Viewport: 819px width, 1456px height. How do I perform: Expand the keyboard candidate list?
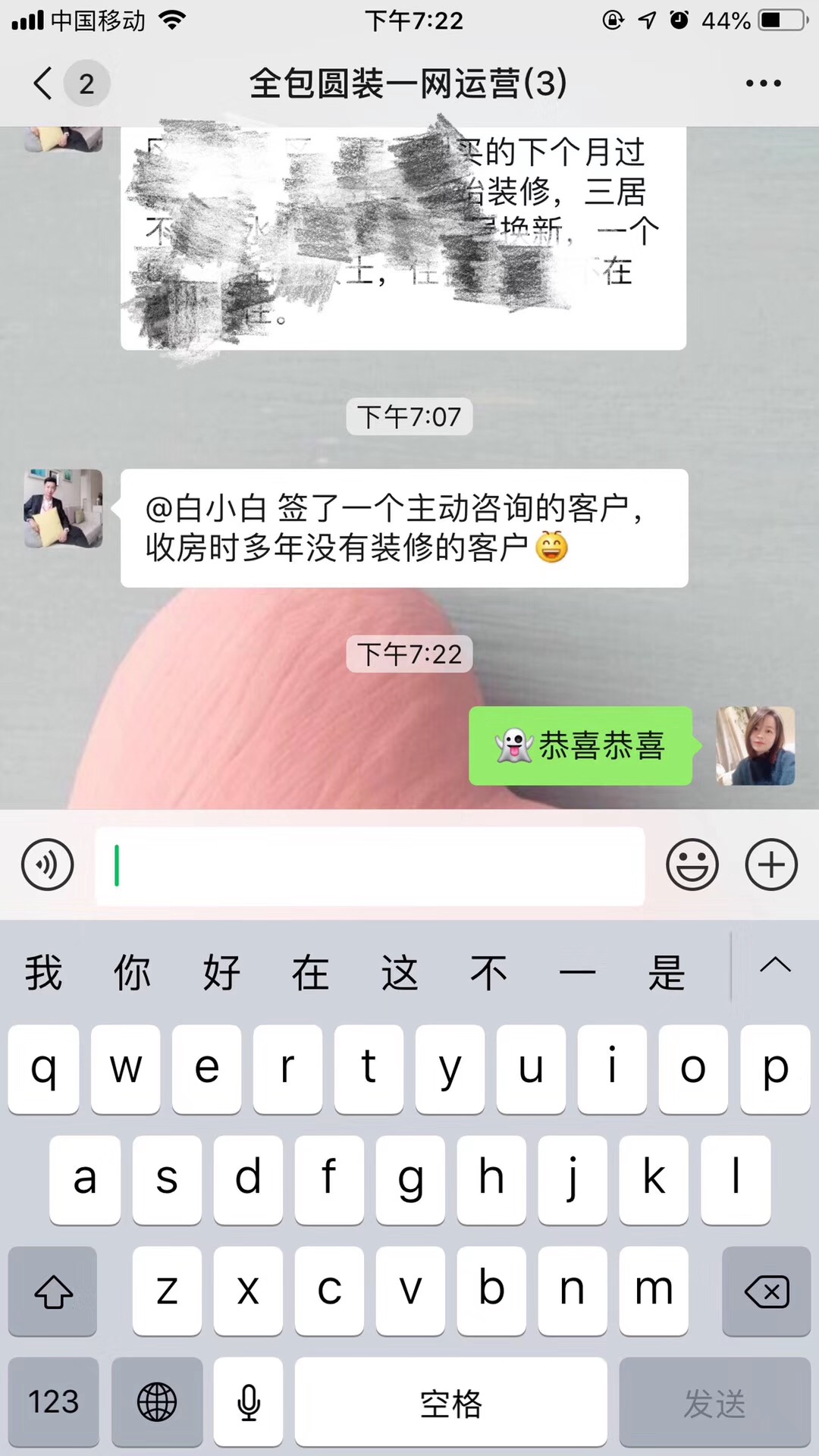(x=775, y=965)
